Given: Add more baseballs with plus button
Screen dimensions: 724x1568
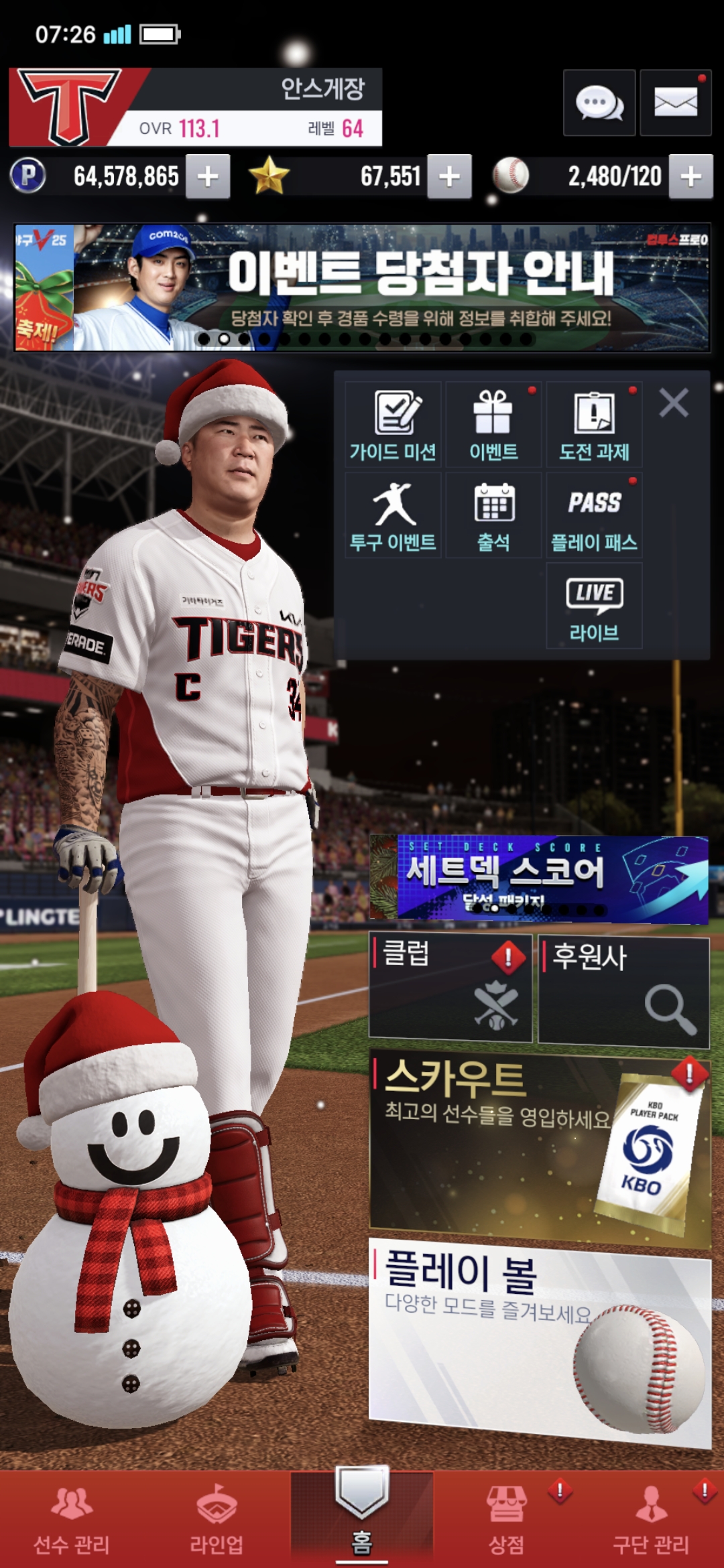Looking at the screenshot, I should point(690,176).
